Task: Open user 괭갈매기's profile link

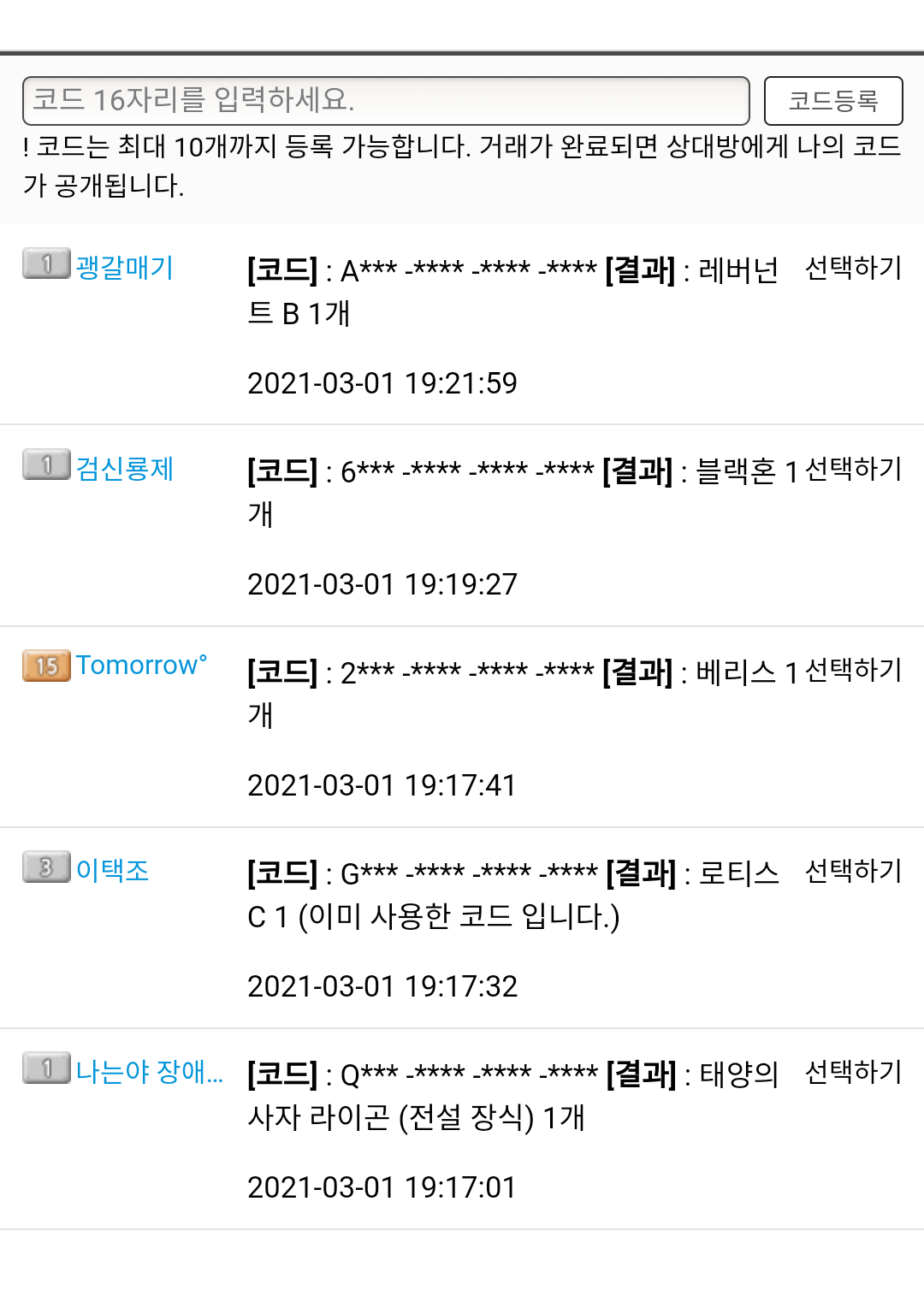Action: coord(125,268)
